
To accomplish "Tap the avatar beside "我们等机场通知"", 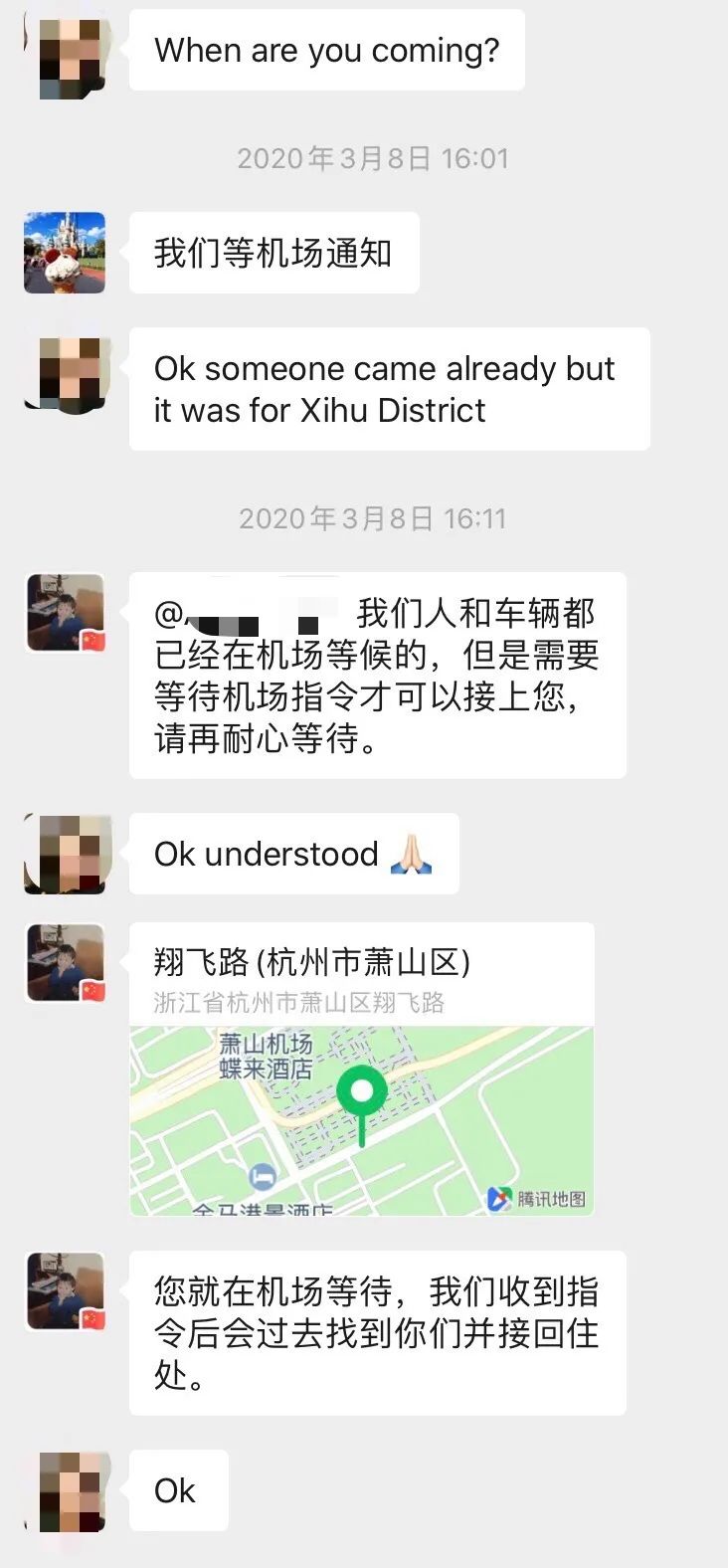I will click(x=65, y=253).
